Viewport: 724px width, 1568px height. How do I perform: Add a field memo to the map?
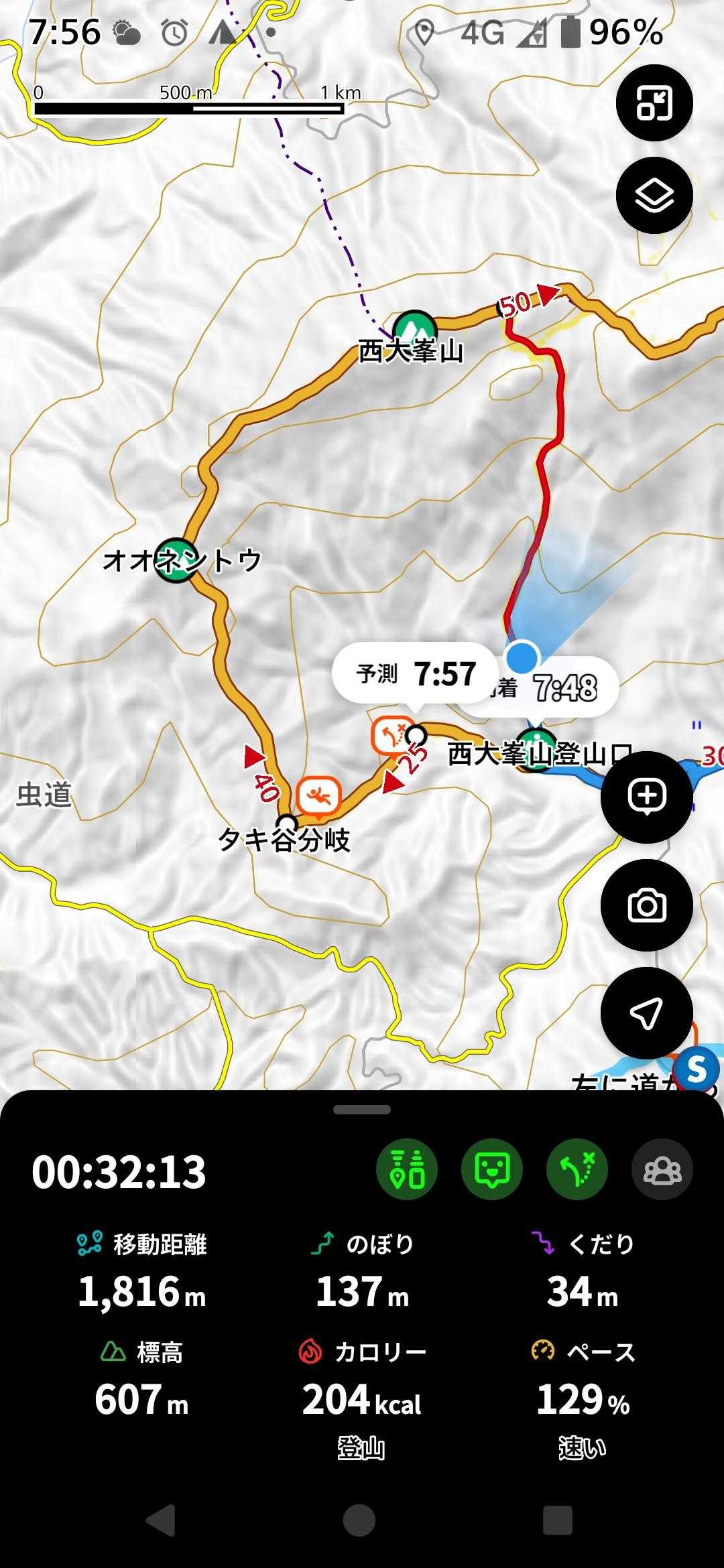click(x=646, y=797)
